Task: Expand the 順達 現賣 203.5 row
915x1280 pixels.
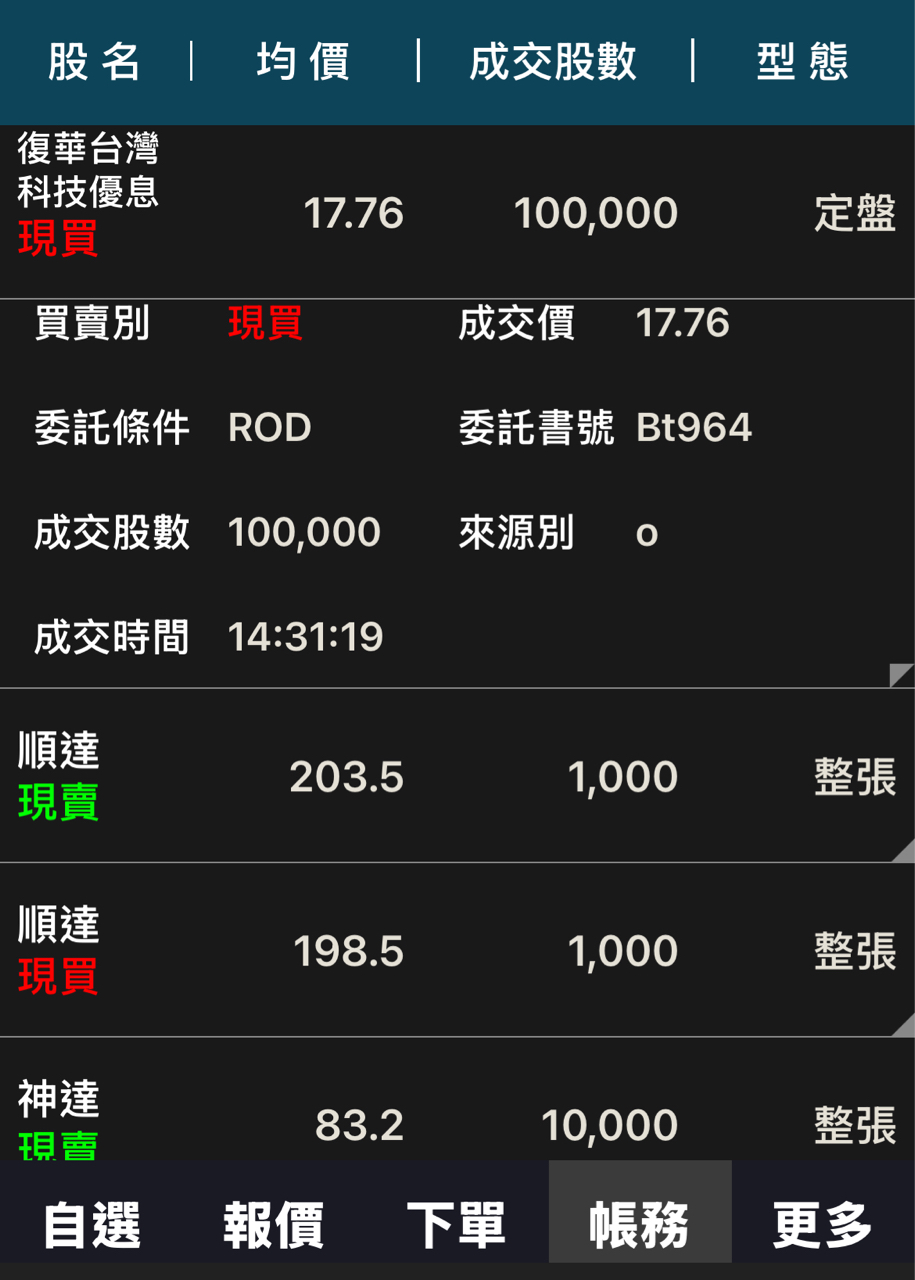Action: [457, 777]
